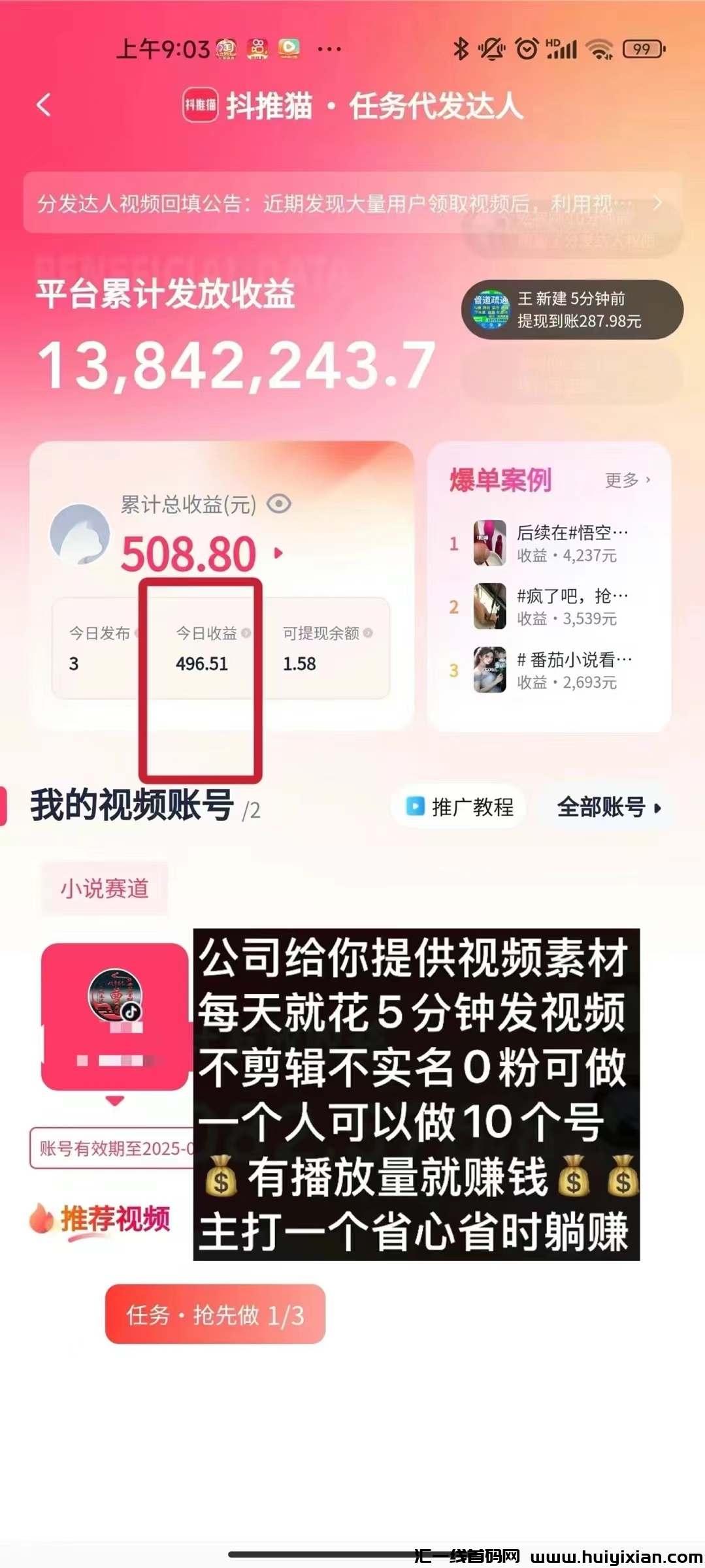705x1568 pixels.
Task: Tap the 任务·抢先做 1/3 button
Action: [x=215, y=1315]
